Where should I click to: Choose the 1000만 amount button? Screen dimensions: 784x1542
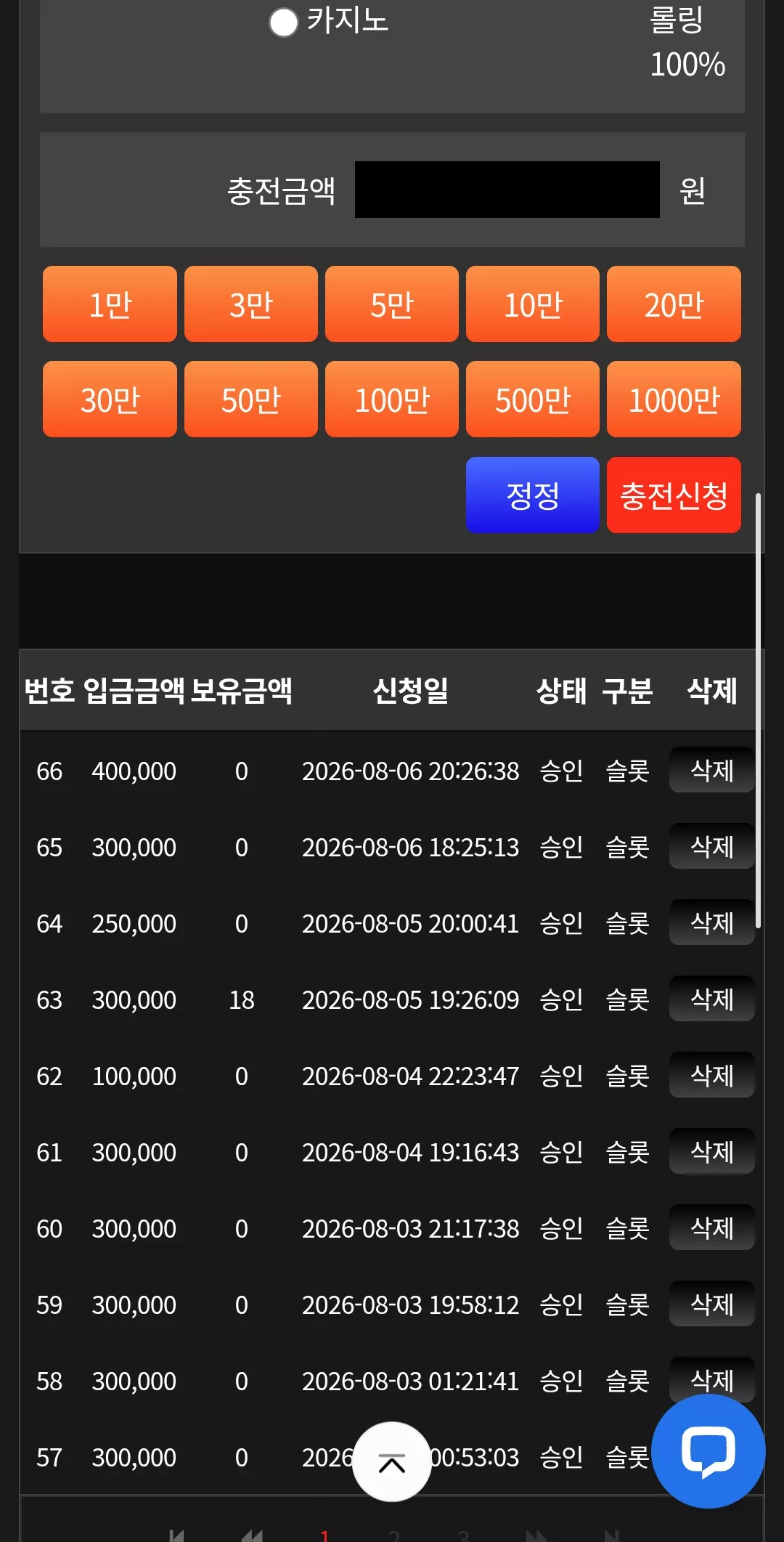click(674, 399)
